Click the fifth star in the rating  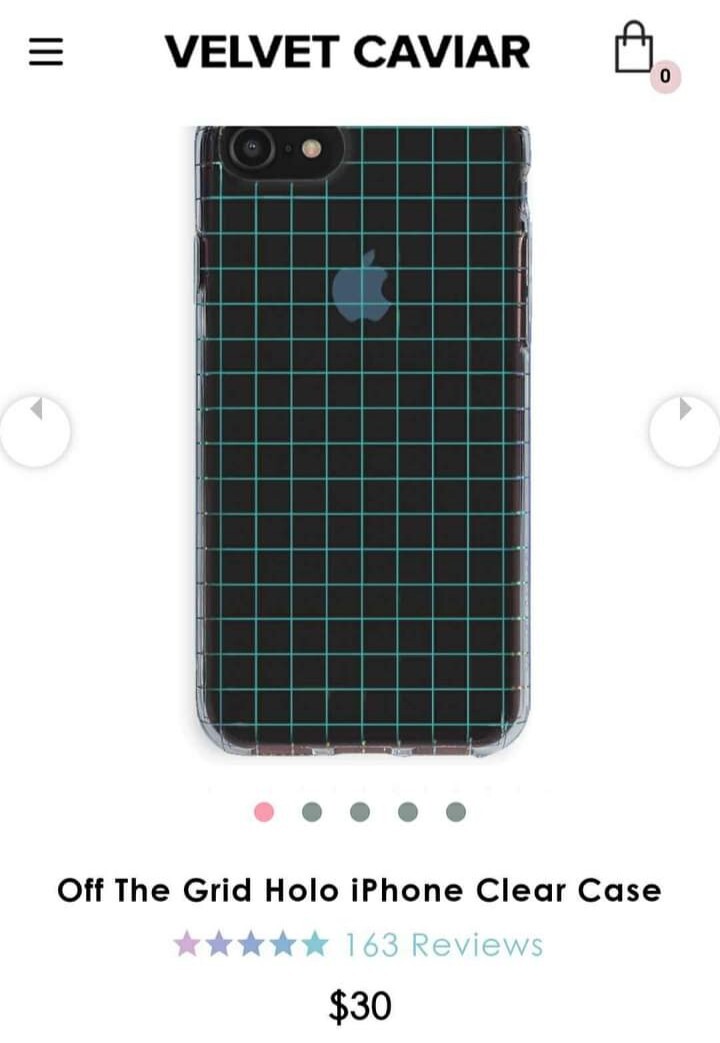[315, 941]
